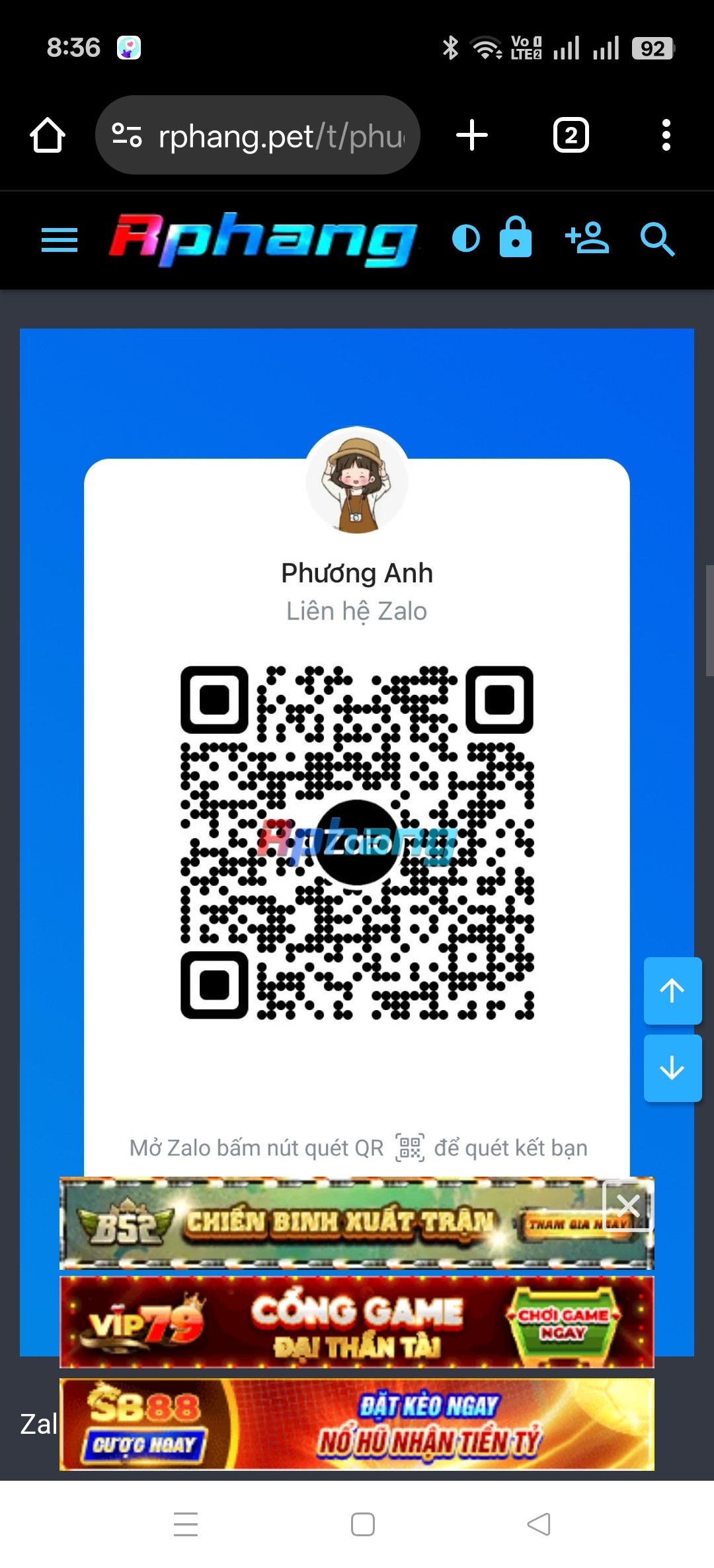
Task: Go back using the system back button
Action: (539, 1524)
